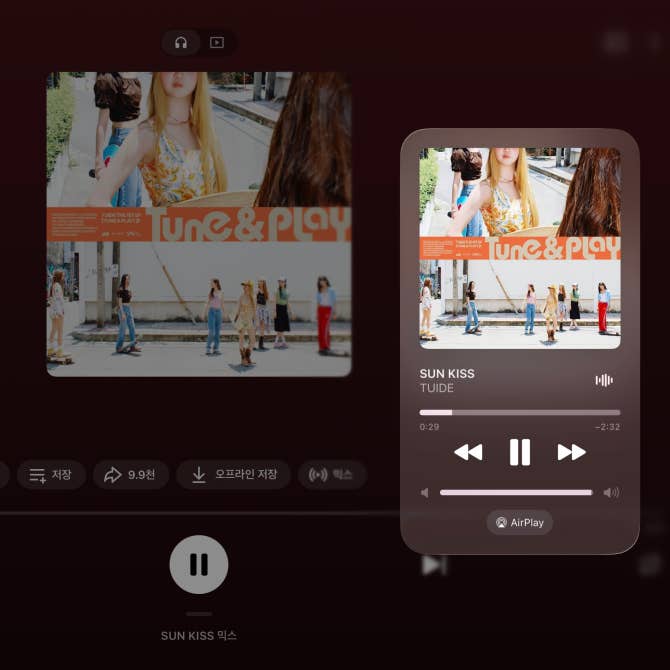Tap the waveform icon beside SUN KISS

(x=604, y=380)
